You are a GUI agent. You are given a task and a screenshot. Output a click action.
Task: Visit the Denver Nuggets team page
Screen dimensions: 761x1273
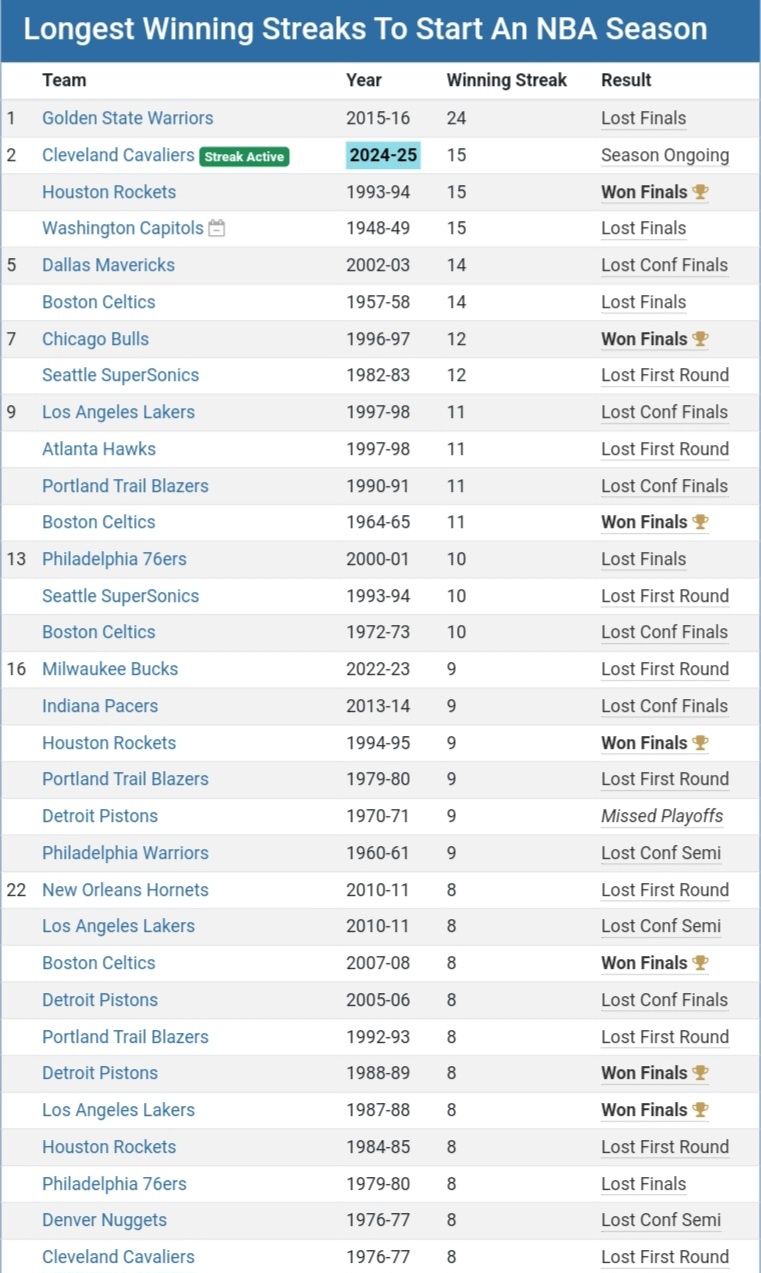click(104, 1220)
